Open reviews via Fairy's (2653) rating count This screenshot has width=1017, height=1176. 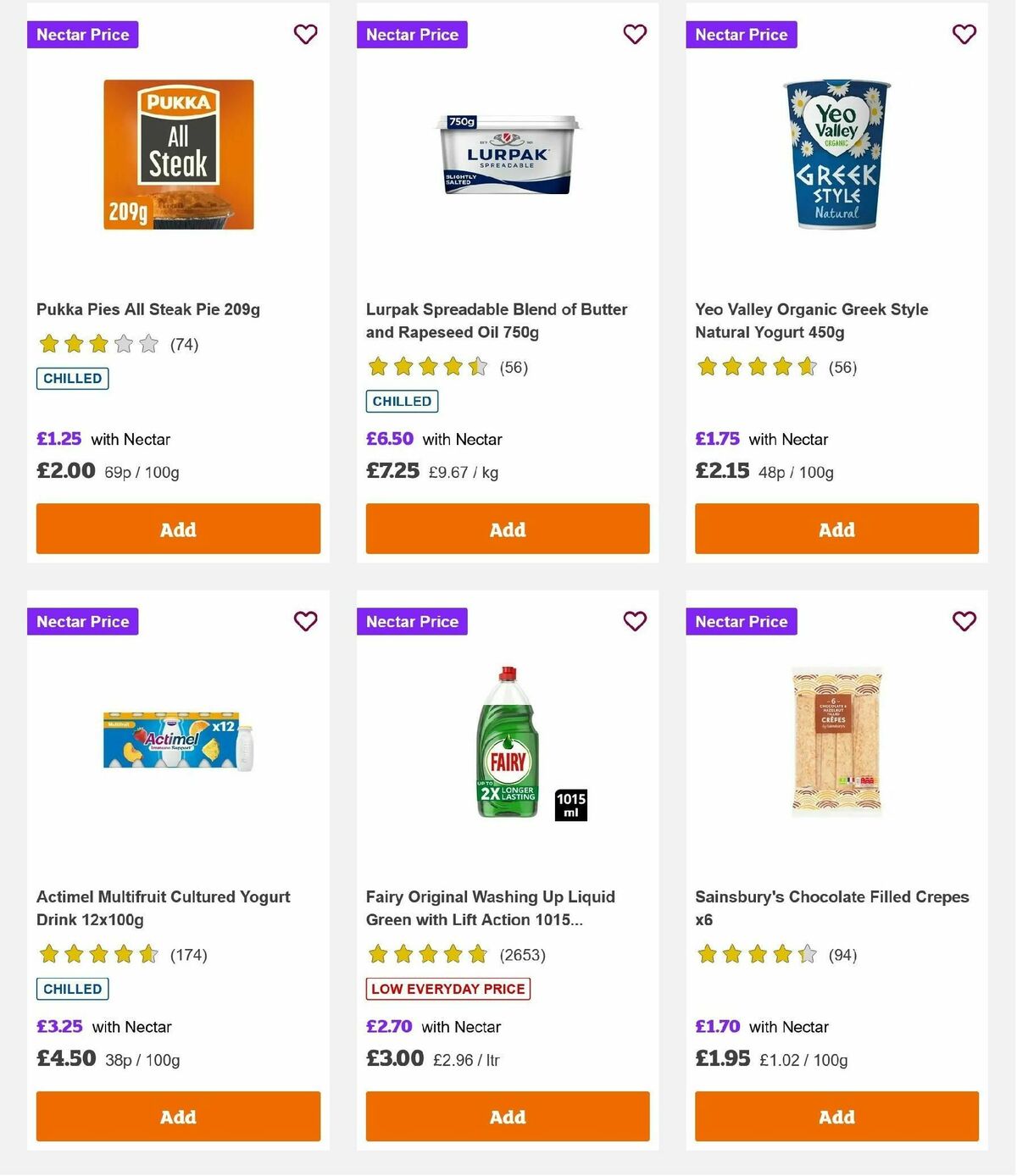pos(524,954)
